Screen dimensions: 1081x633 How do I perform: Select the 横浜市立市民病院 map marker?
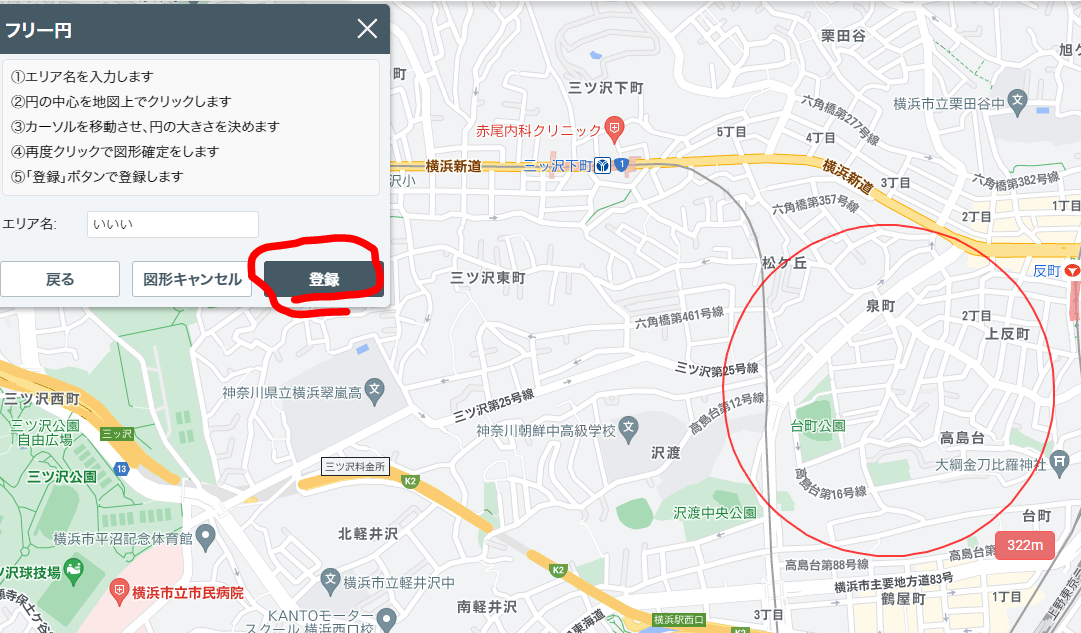(119, 592)
